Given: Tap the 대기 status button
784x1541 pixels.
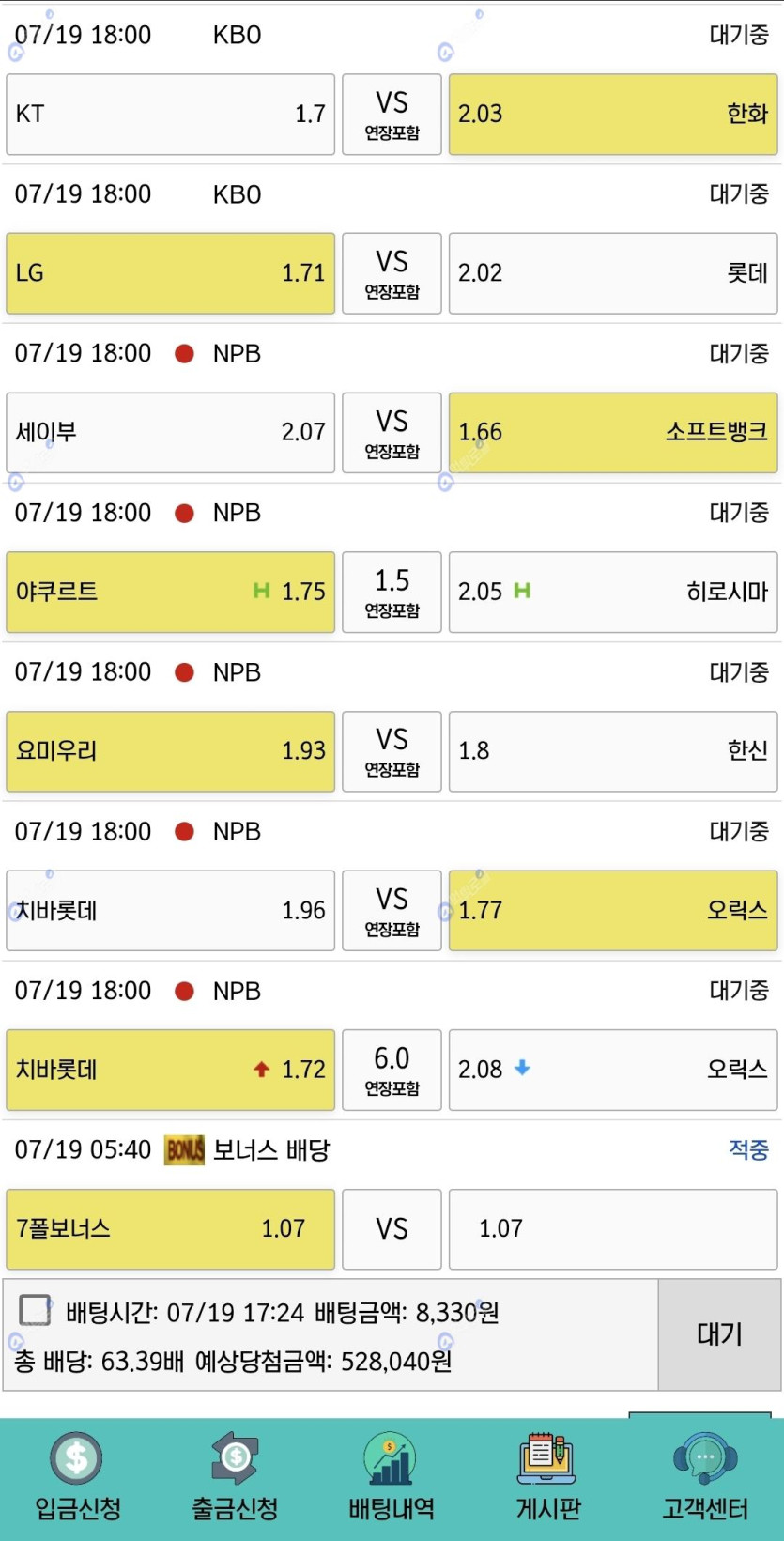Looking at the screenshot, I should (719, 1334).
